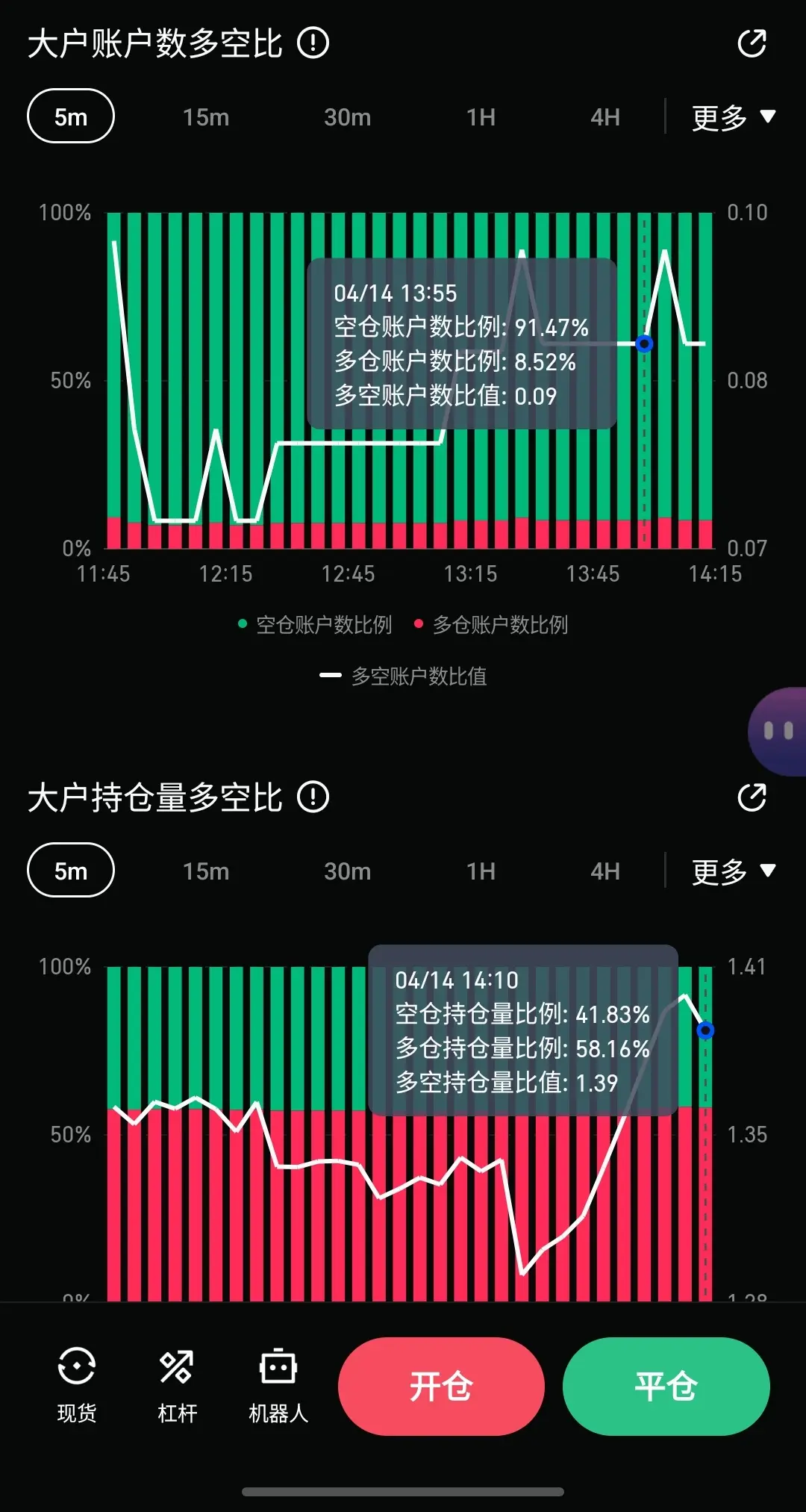Open the 更多 arrow to pick another interval
Screen dimensions: 806x1512
[769, 116]
